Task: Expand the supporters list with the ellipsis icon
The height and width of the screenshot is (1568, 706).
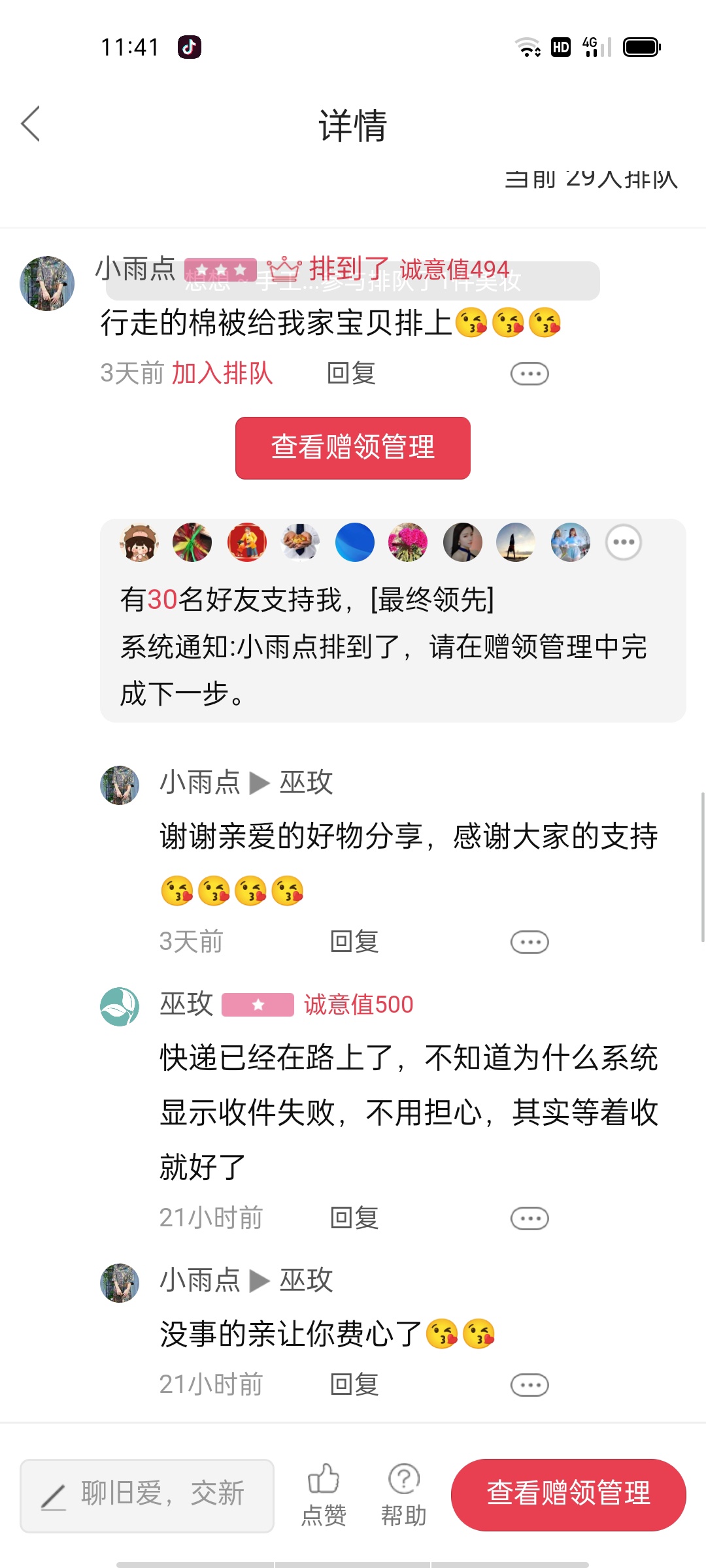Action: (624, 542)
